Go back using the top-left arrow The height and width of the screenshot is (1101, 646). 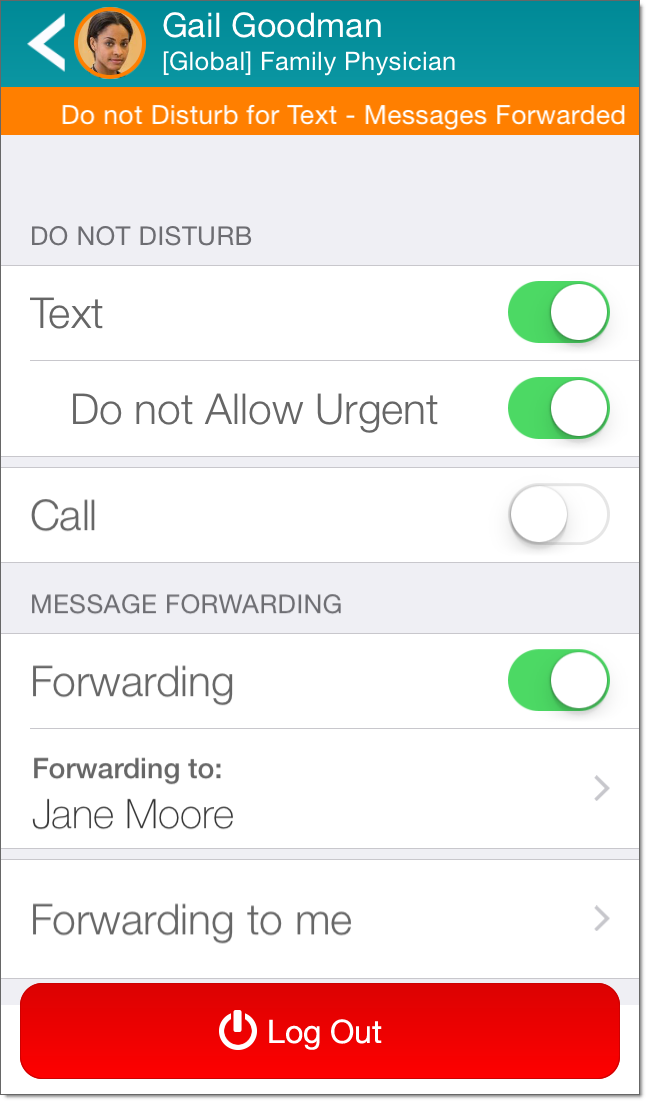pyautogui.click(x=46, y=43)
